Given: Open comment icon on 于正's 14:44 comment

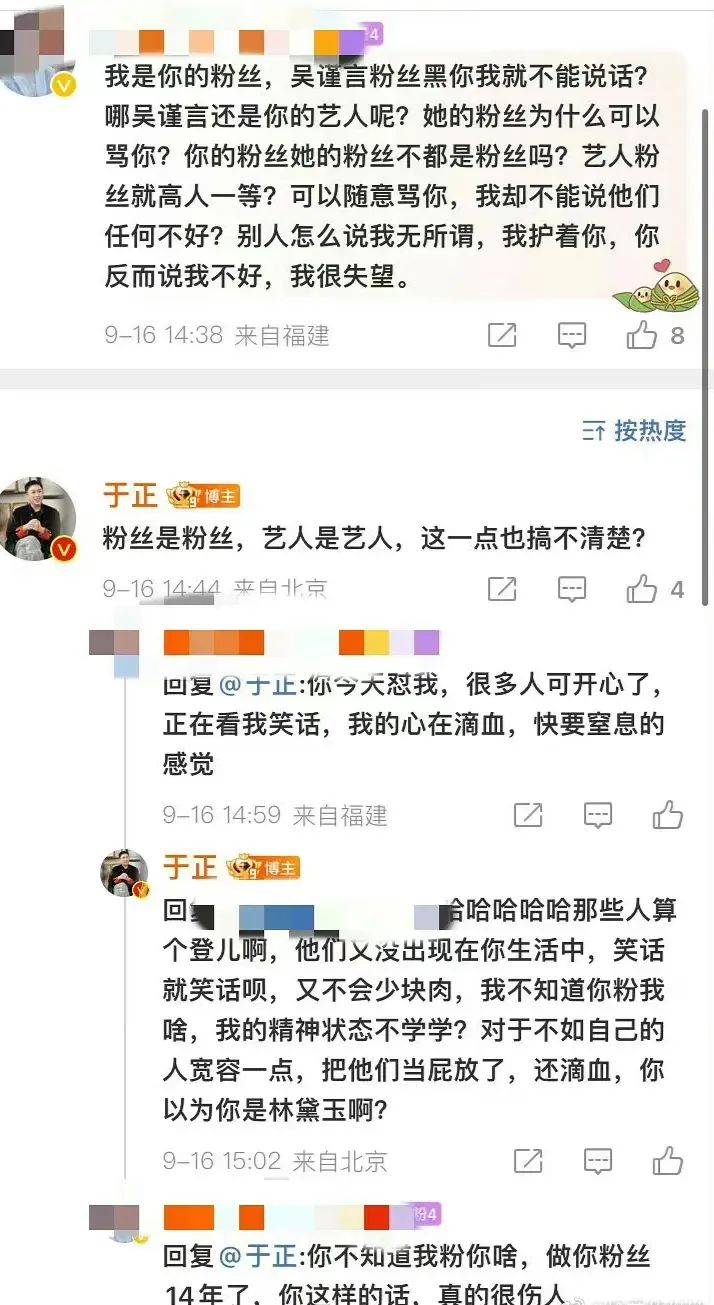Looking at the screenshot, I should (x=571, y=589).
